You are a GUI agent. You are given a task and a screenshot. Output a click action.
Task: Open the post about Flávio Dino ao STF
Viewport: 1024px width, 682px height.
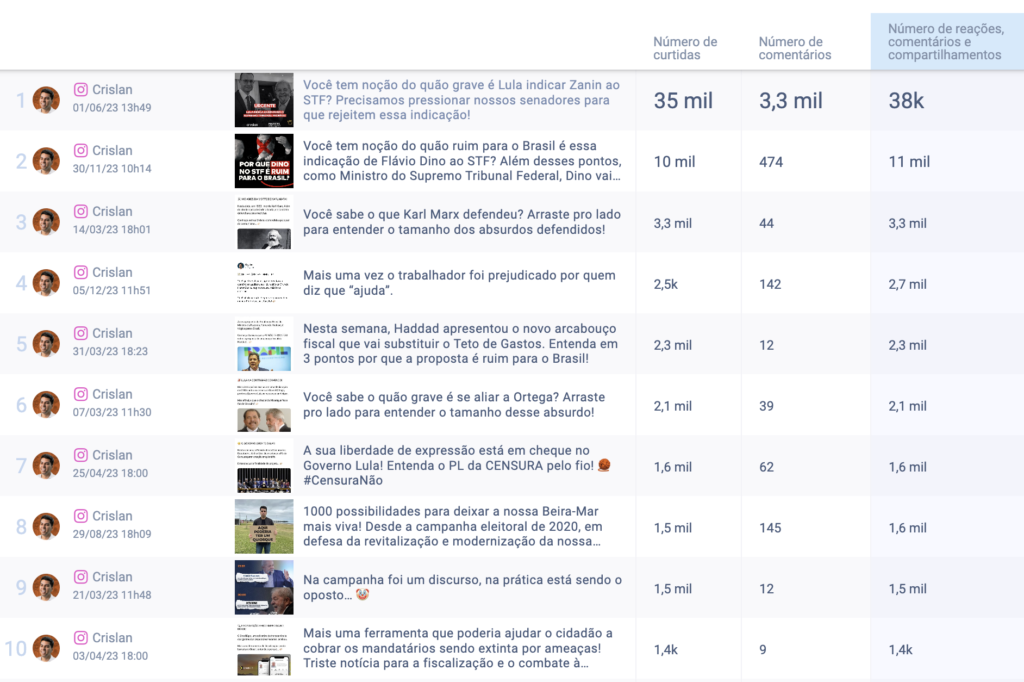tap(462, 161)
